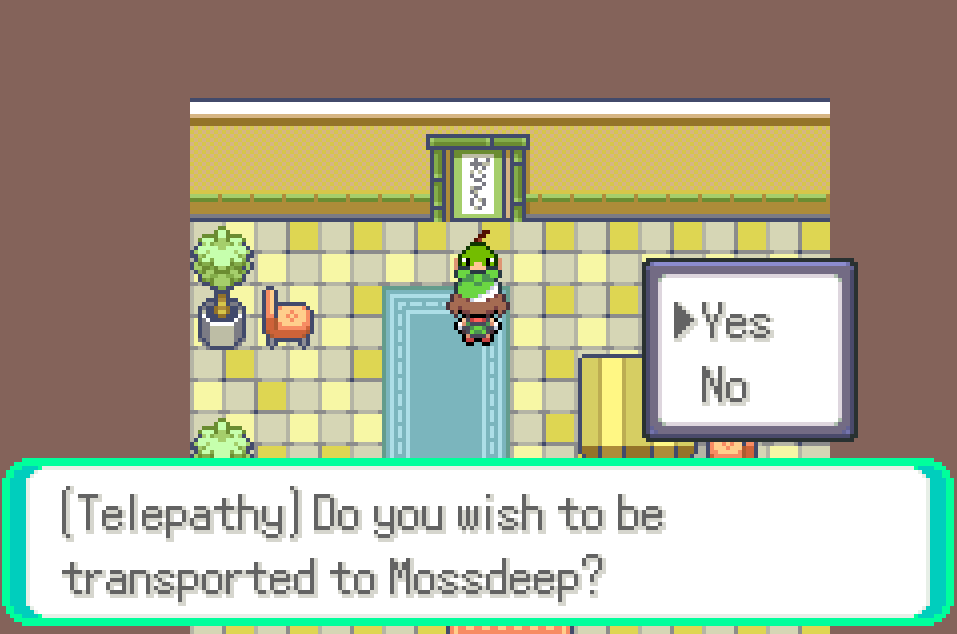Select Yes to be transported to Mossdeep
The width and height of the screenshot is (957, 634).
point(736,322)
